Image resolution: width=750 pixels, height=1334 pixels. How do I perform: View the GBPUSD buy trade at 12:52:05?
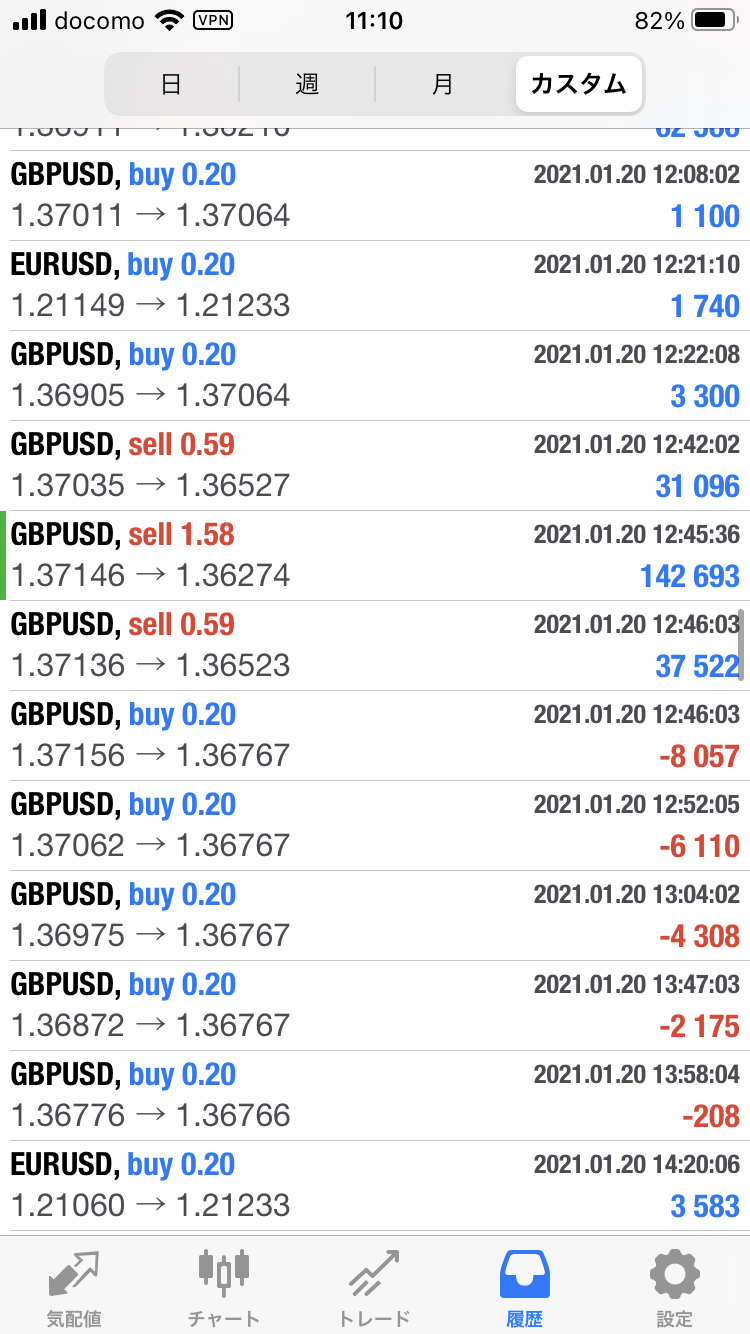[x=375, y=826]
